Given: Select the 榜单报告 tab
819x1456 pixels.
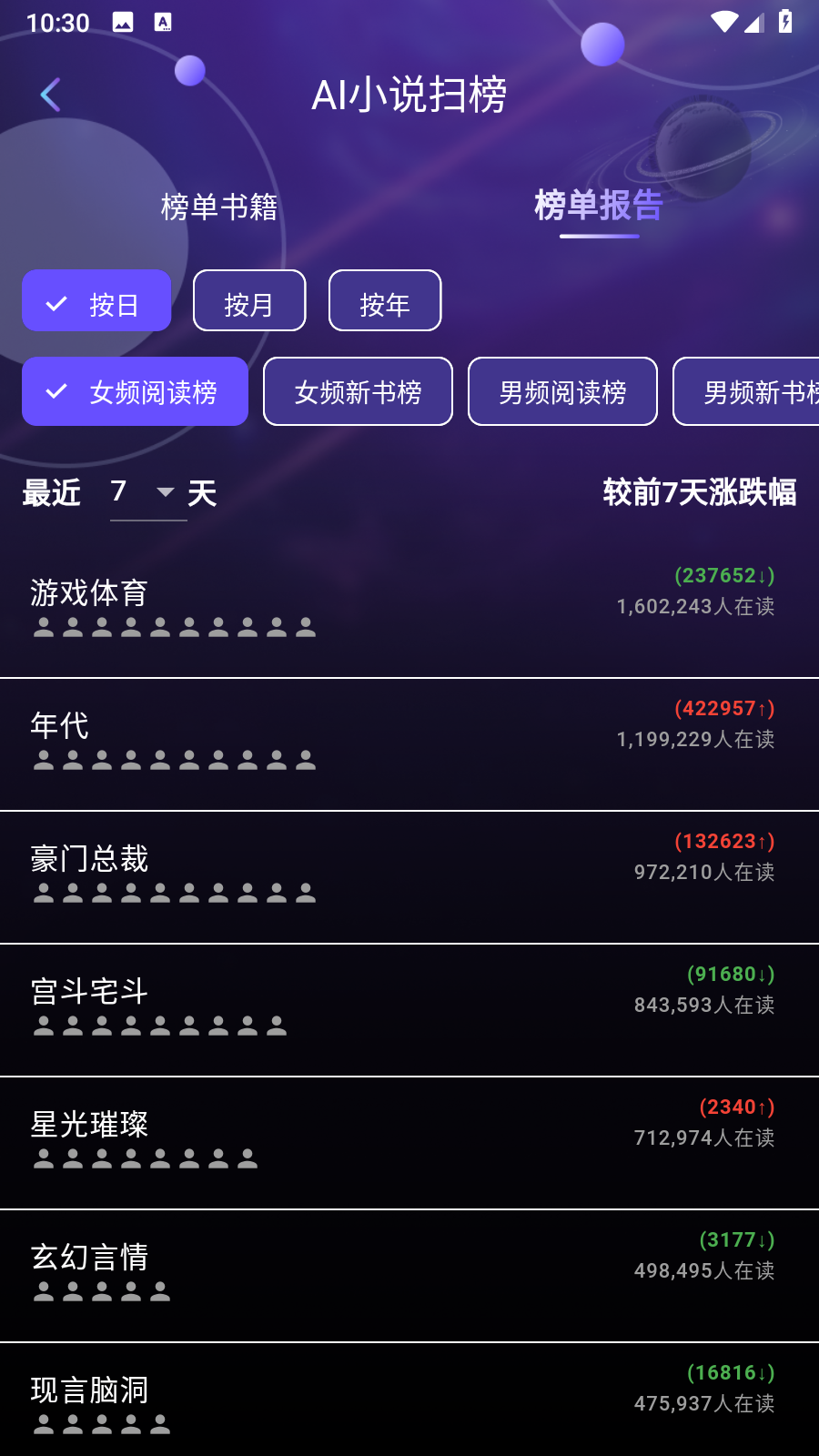Looking at the screenshot, I should point(597,207).
